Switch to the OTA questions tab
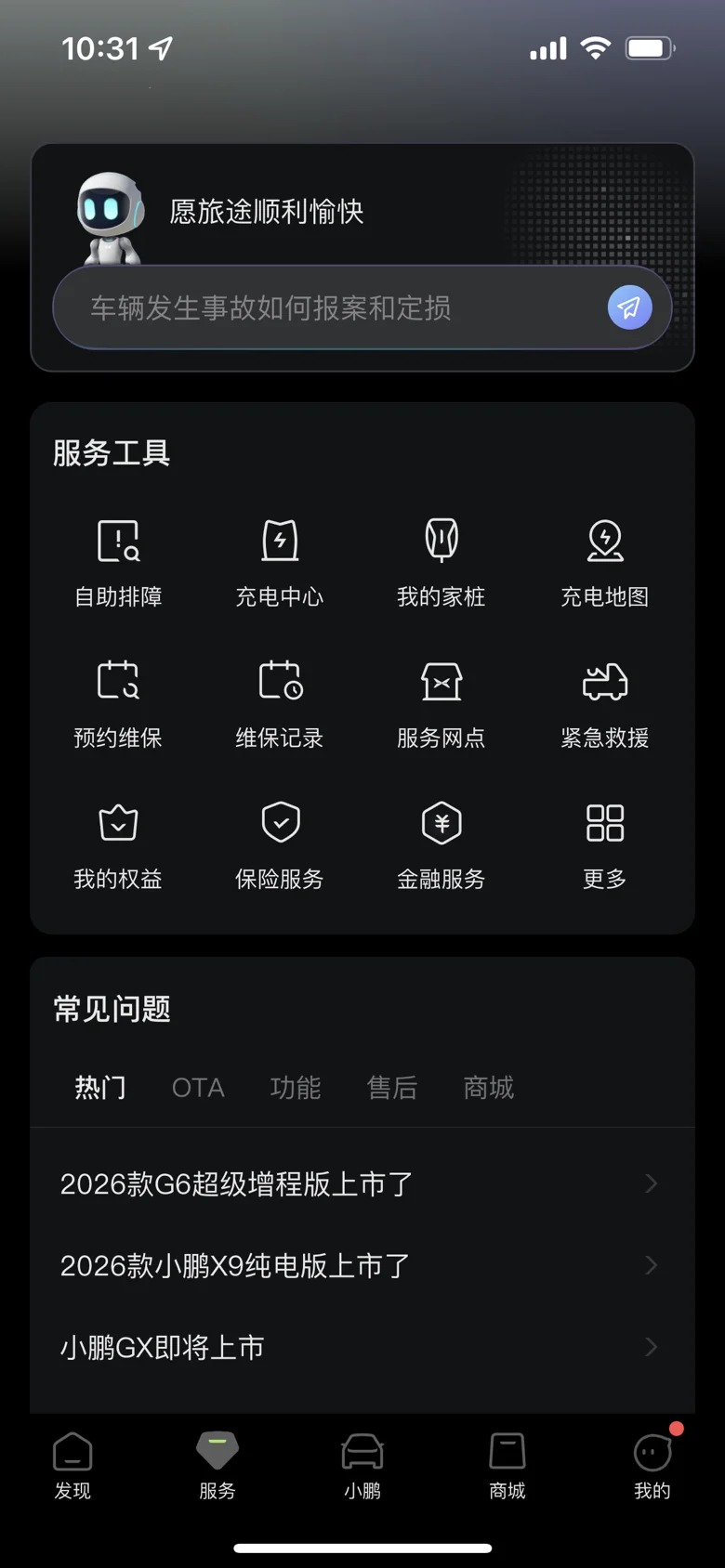The width and height of the screenshot is (725, 1568). (198, 1088)
